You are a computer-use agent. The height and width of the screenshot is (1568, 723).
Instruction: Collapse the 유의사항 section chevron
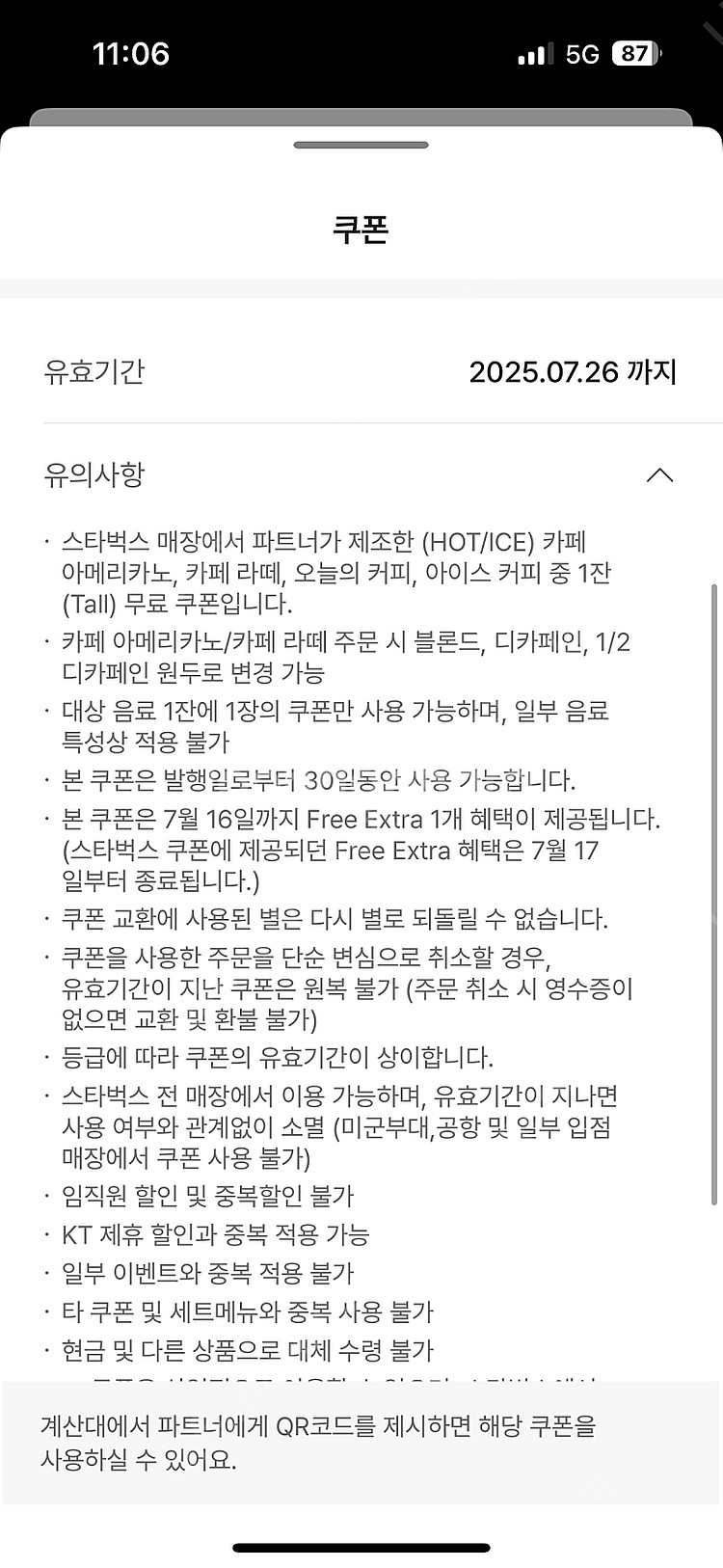pos(659,475)
